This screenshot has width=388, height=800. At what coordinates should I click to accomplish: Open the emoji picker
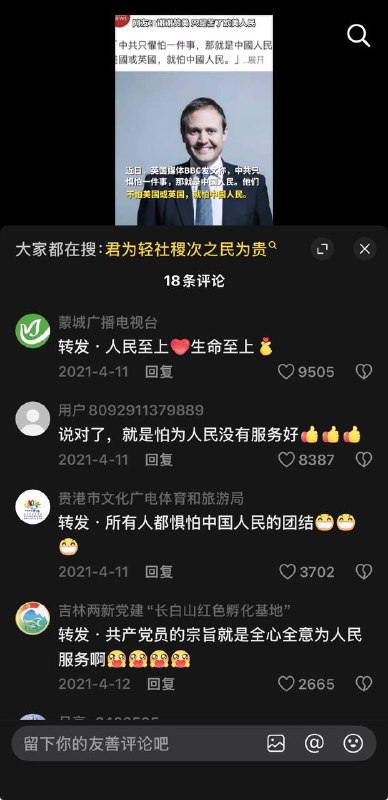tap(353, 743)
